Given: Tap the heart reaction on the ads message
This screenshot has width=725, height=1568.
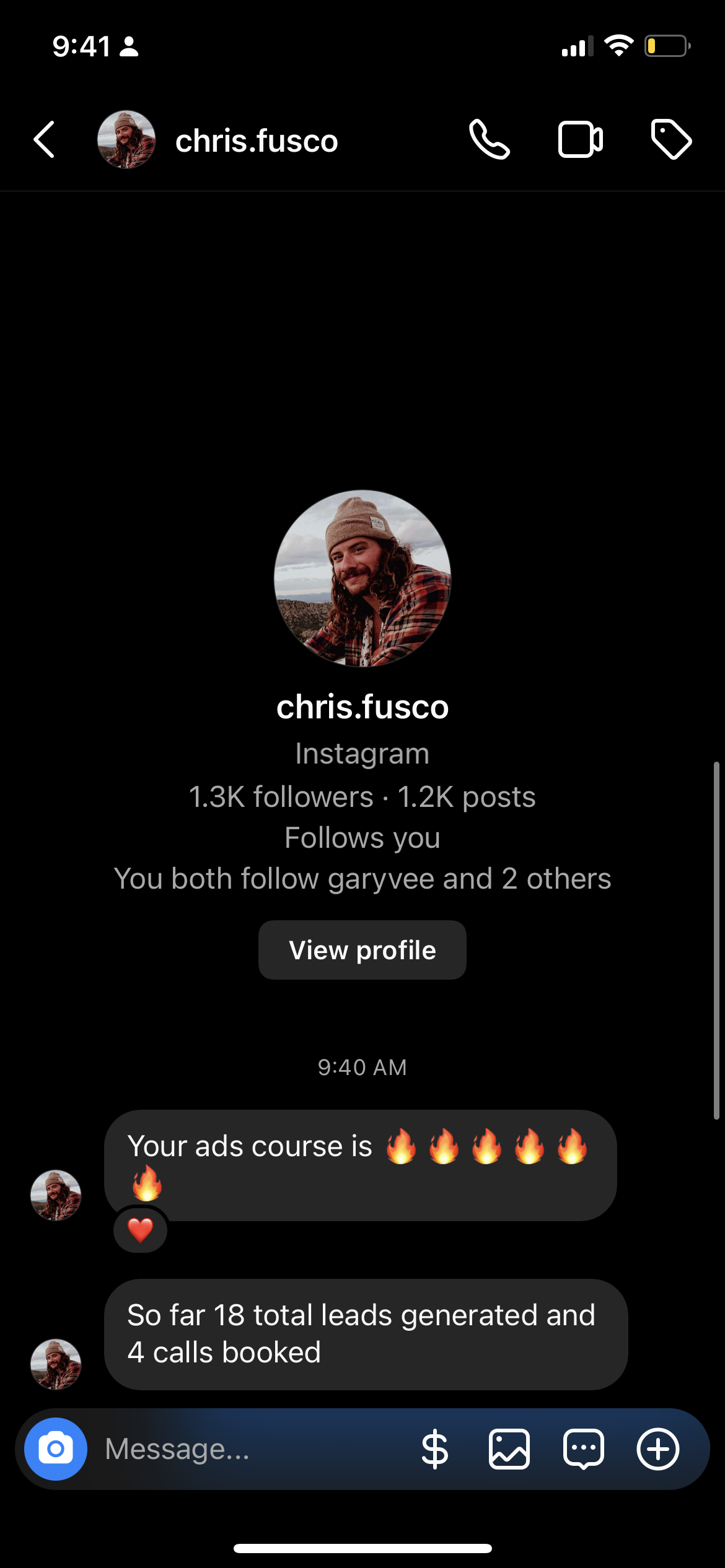Looking at the screenshot, I should click(141, 1230).
